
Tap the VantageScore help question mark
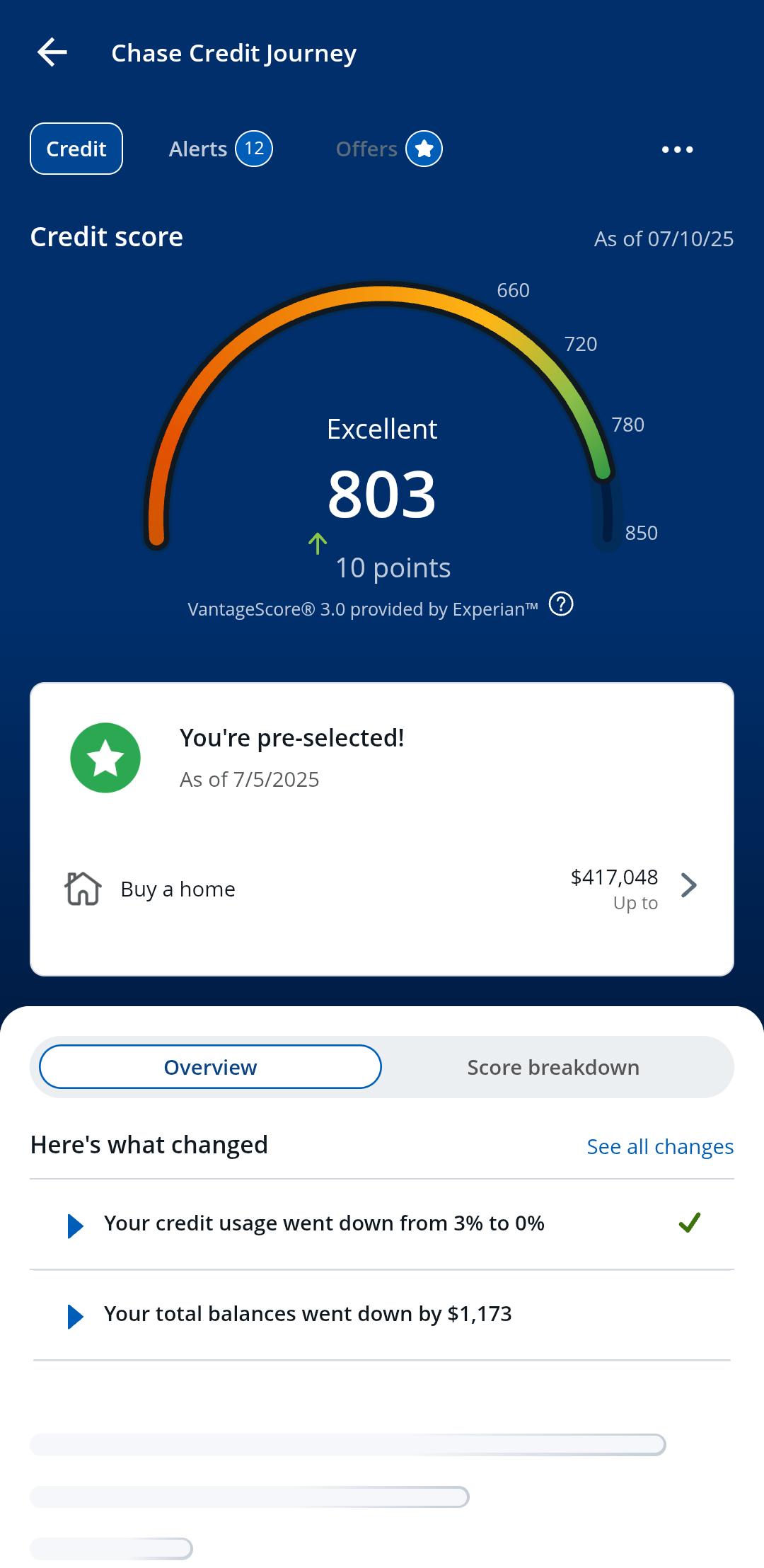tap(561, 605)
